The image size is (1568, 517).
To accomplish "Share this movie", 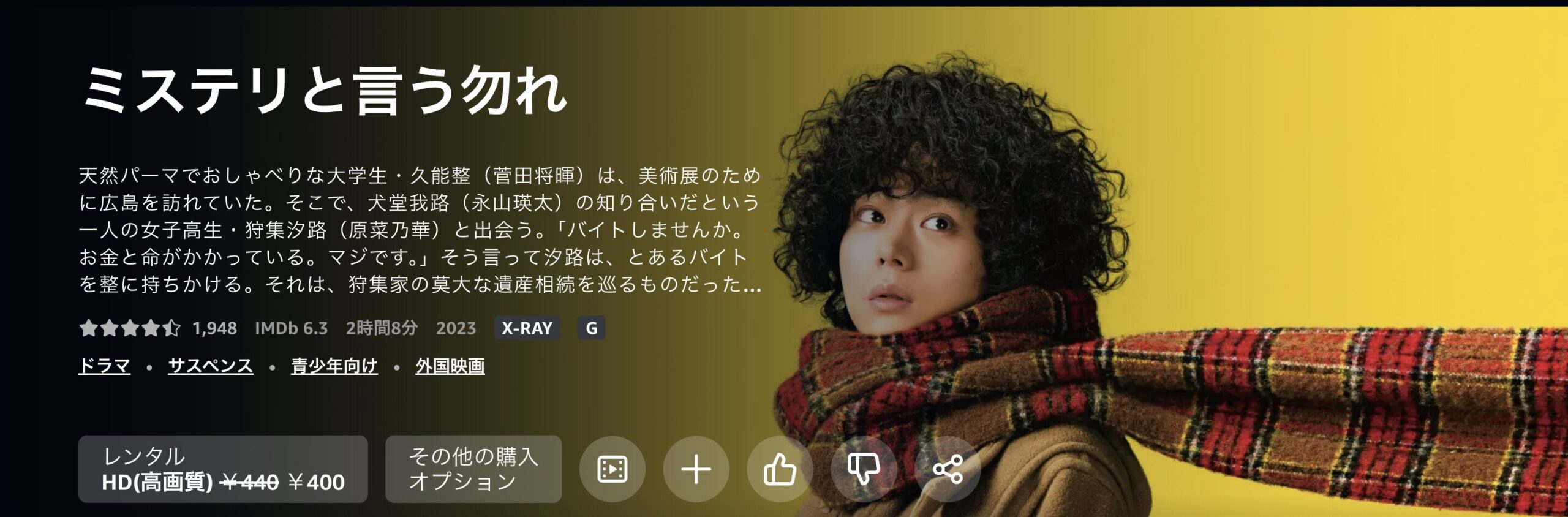I will point(948,470).
